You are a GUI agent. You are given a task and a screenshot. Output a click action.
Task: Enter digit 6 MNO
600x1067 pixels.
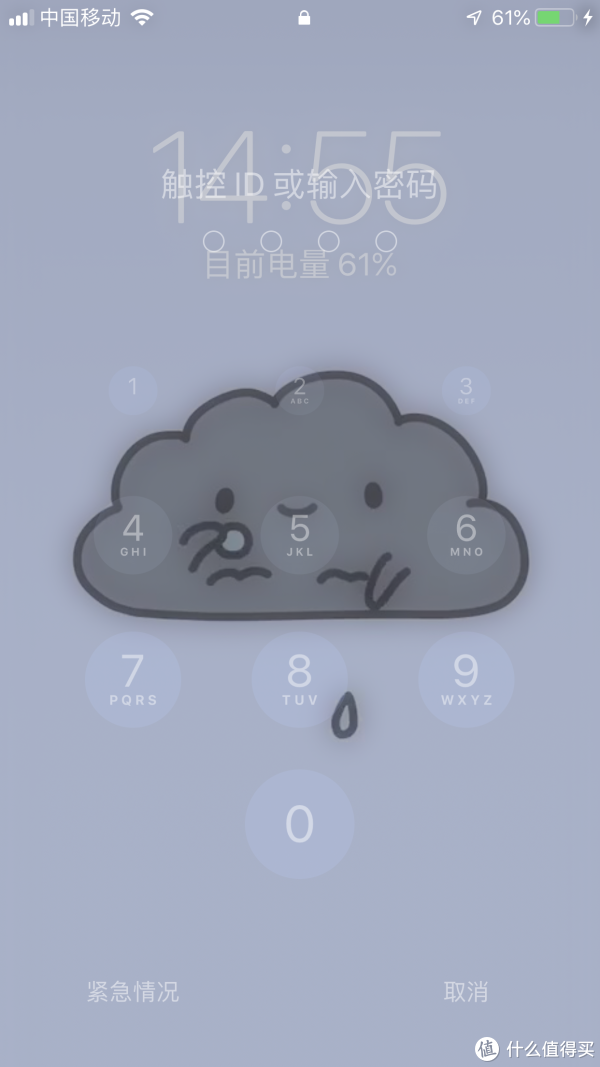[x=466, y=534]
